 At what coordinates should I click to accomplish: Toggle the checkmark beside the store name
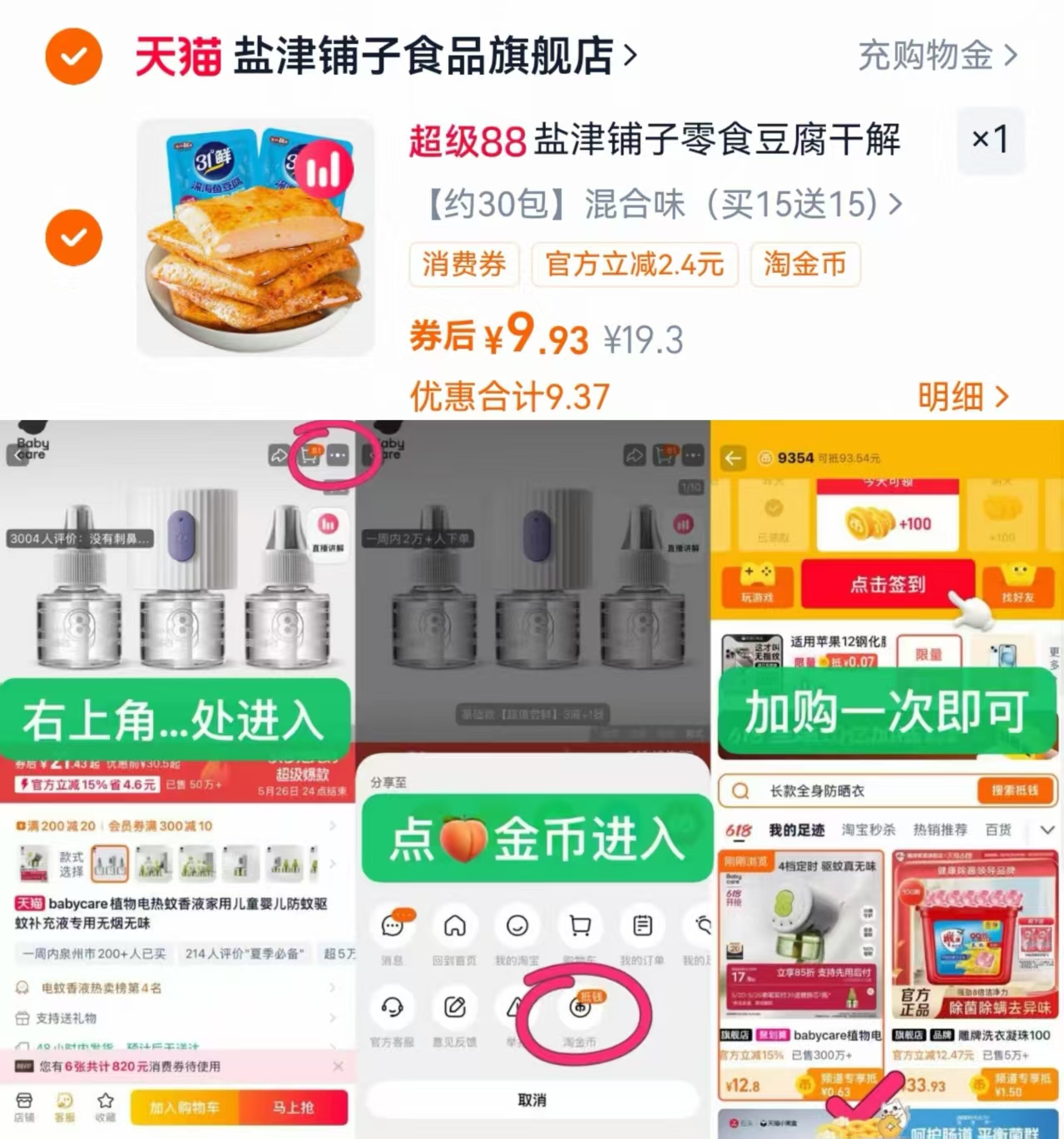pyautogui.click(x=73, y=56)
